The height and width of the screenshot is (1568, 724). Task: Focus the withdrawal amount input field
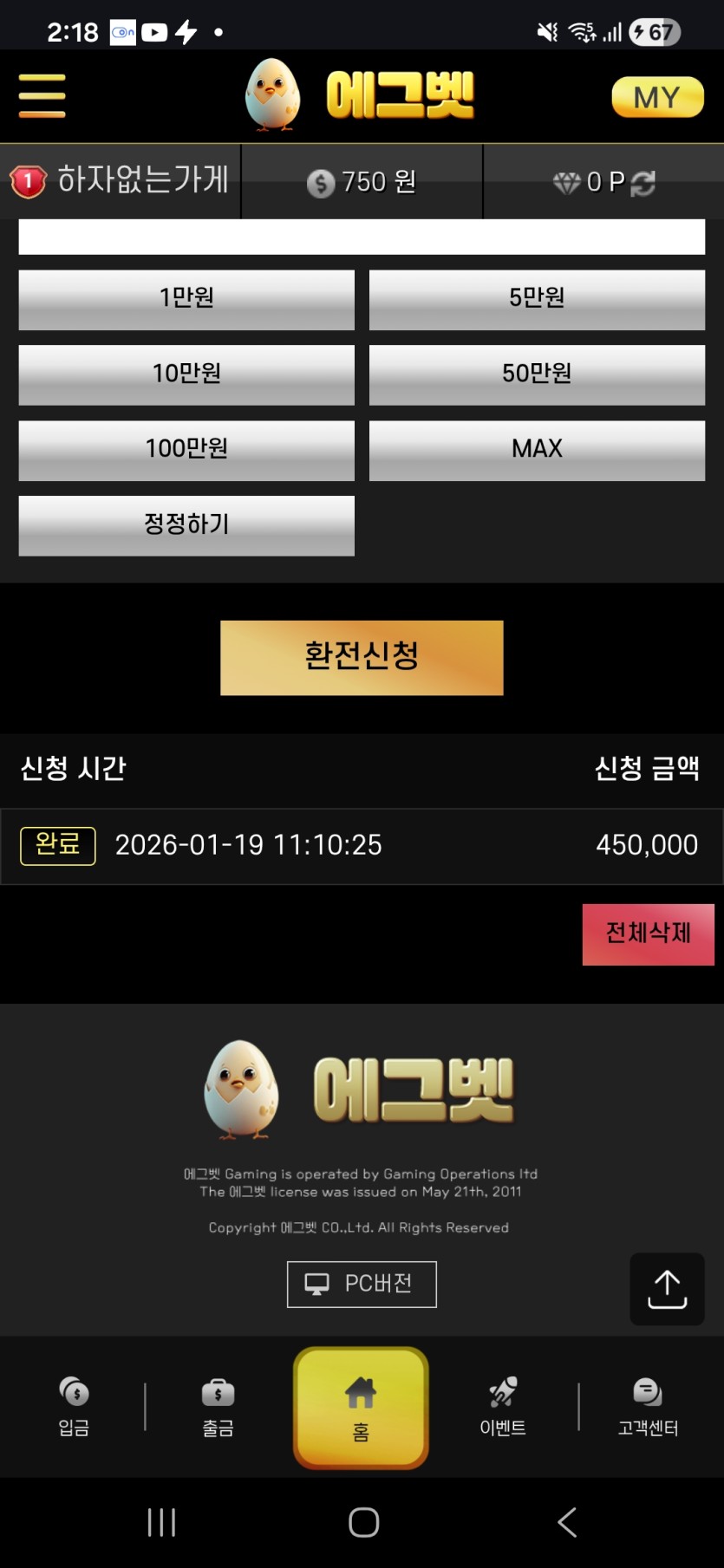(362, 237)
